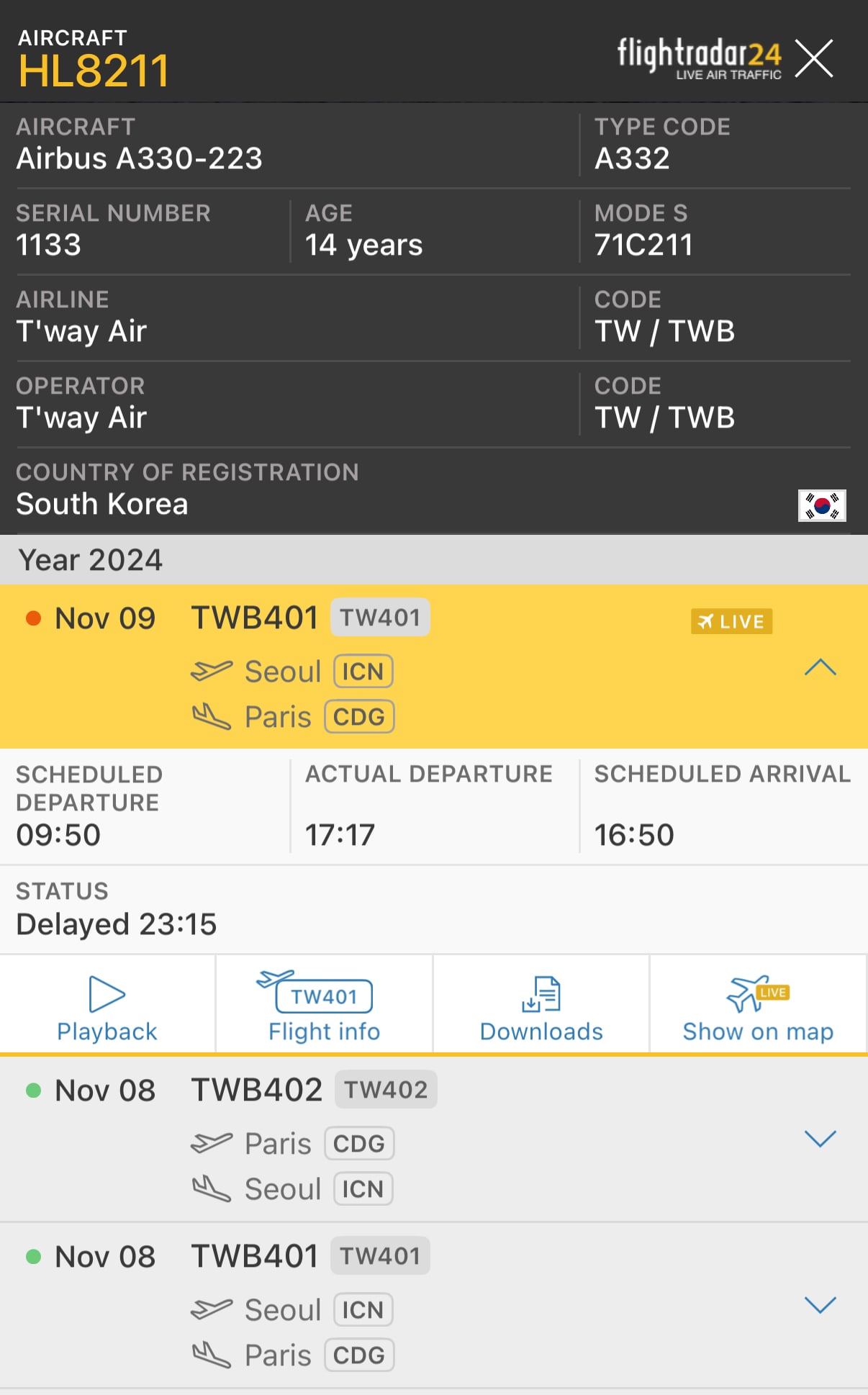The width and height of the screenshot is (868, 1395).
Task: Show the live flight on map
Action: coord(758,1006)
